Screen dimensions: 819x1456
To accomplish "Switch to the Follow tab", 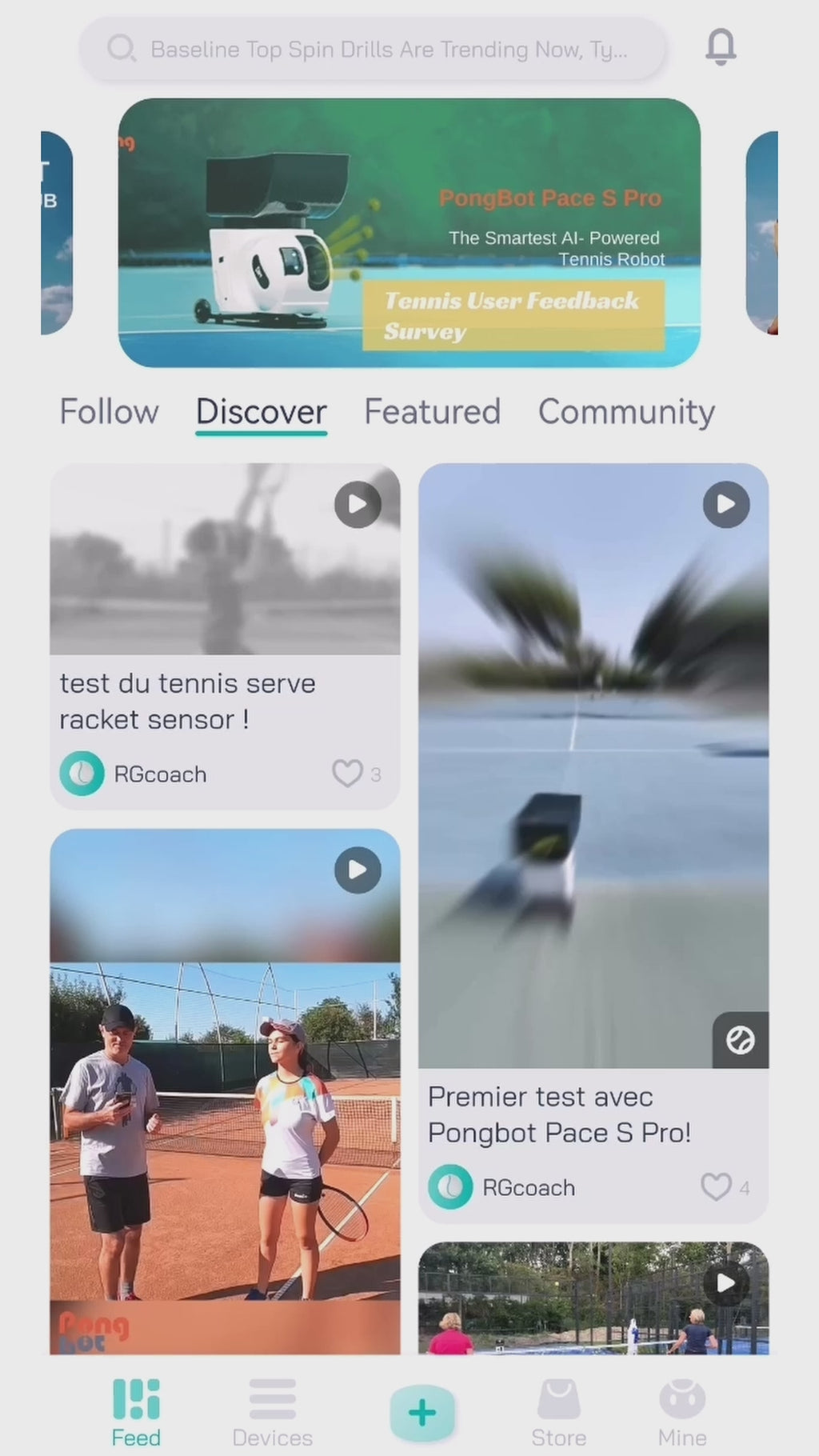I will [109, 412].
